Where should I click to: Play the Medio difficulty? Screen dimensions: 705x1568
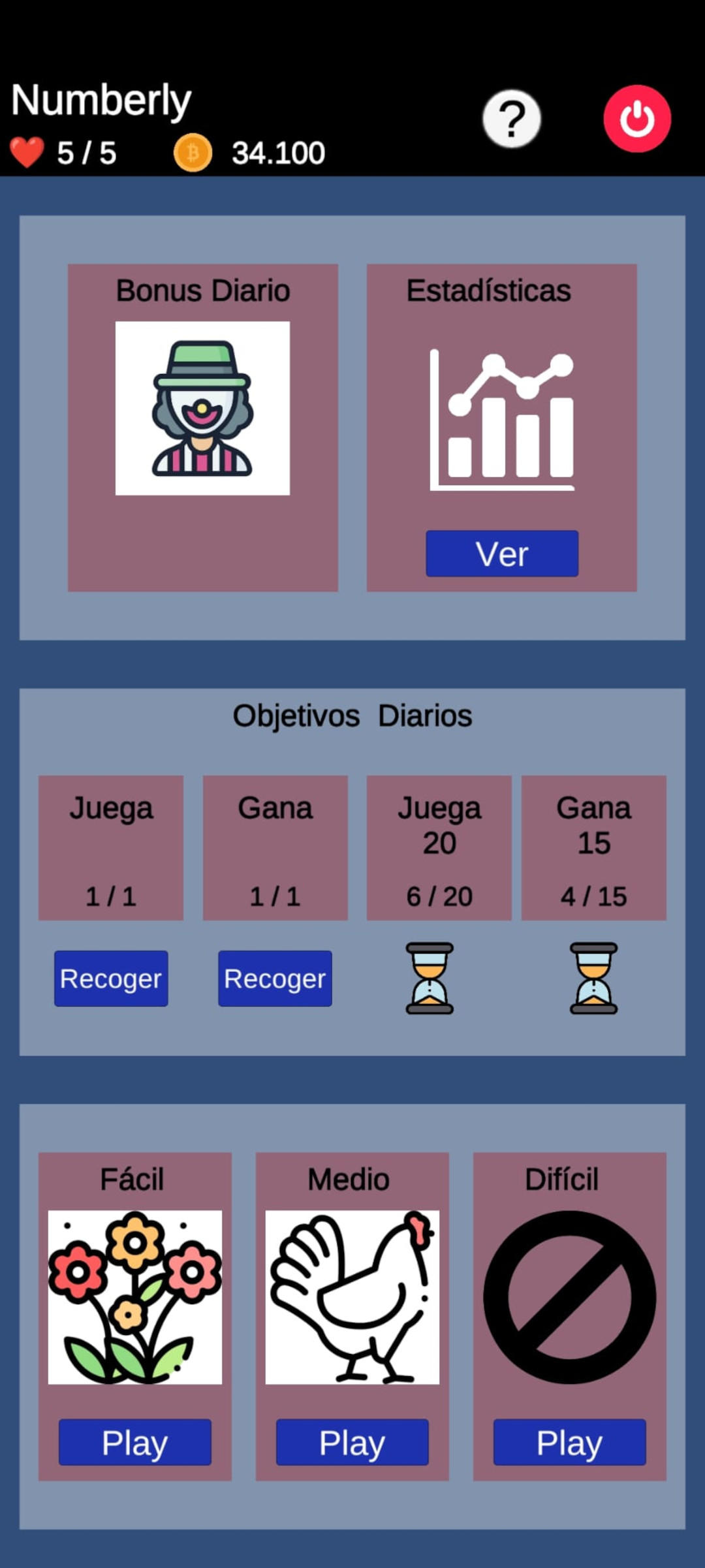coord(352,1443)
